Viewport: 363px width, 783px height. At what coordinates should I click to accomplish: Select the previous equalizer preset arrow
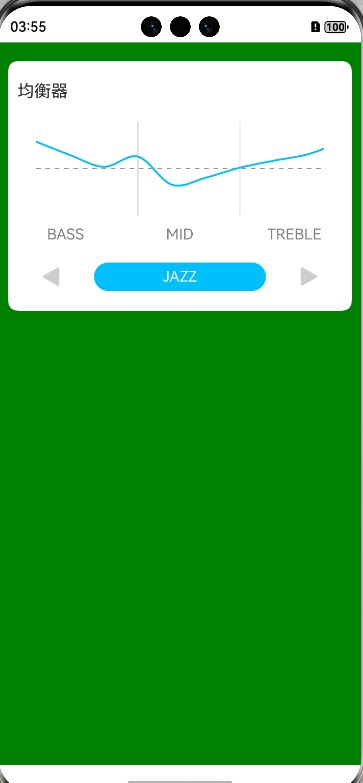coord(51,277)
